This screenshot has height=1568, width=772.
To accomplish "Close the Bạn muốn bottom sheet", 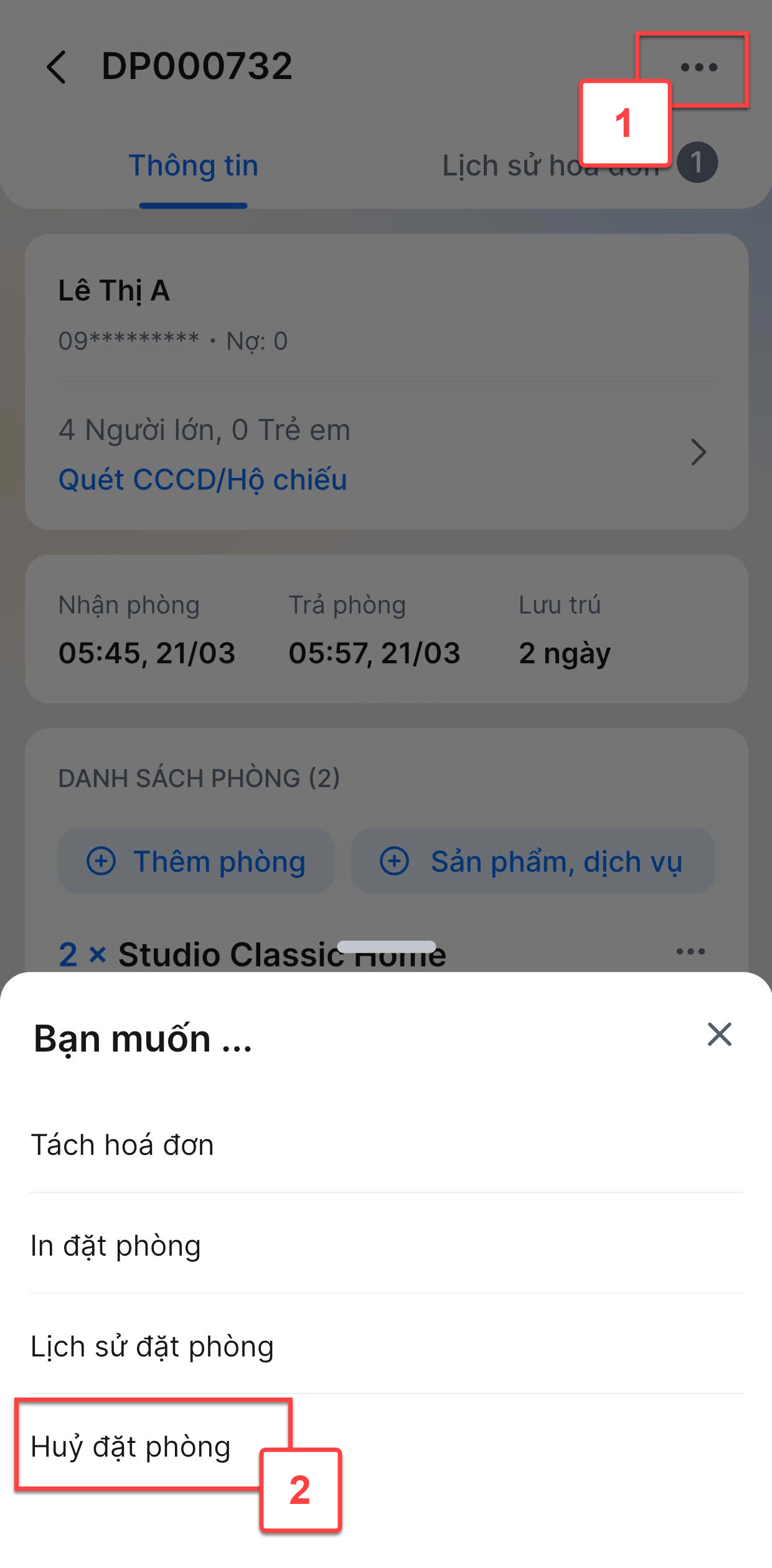I will click(719, 1034).
